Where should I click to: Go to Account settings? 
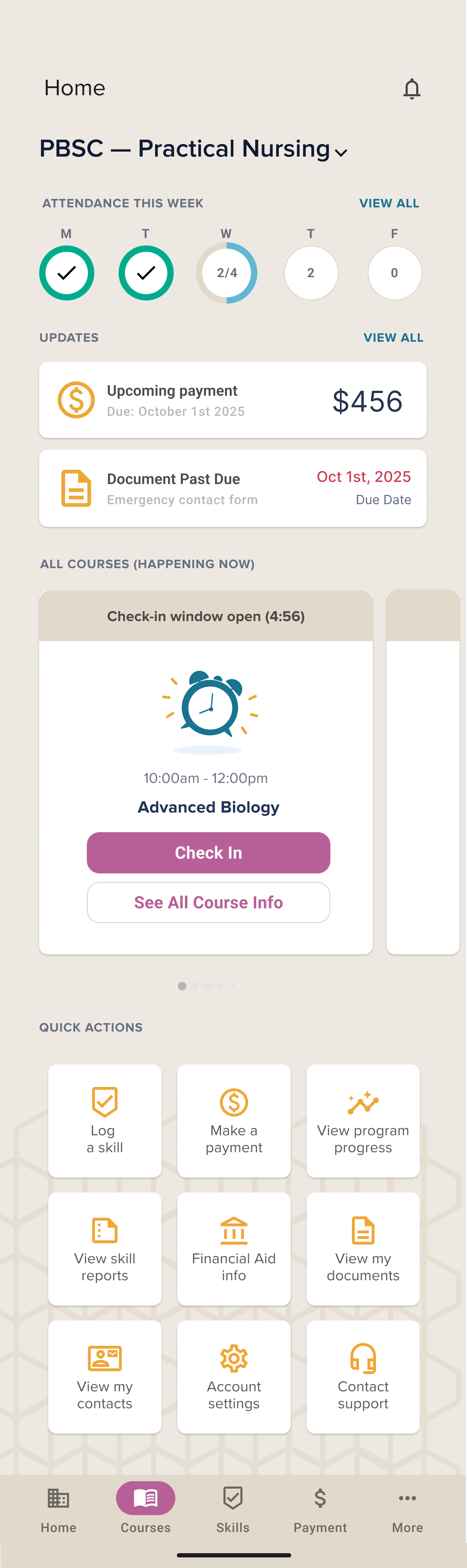click(234, 1376)
